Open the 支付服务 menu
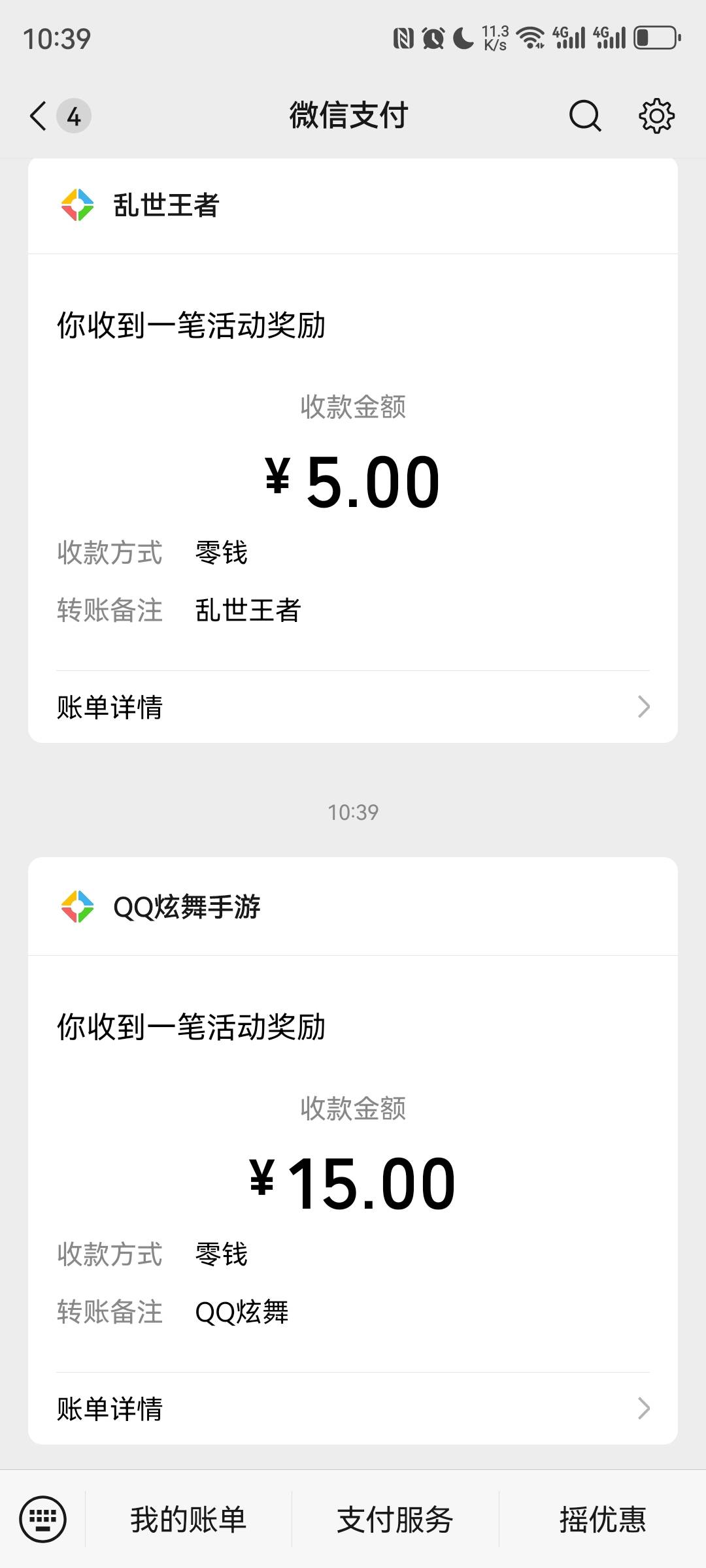706x1568 pixels. click(395, 1519)
